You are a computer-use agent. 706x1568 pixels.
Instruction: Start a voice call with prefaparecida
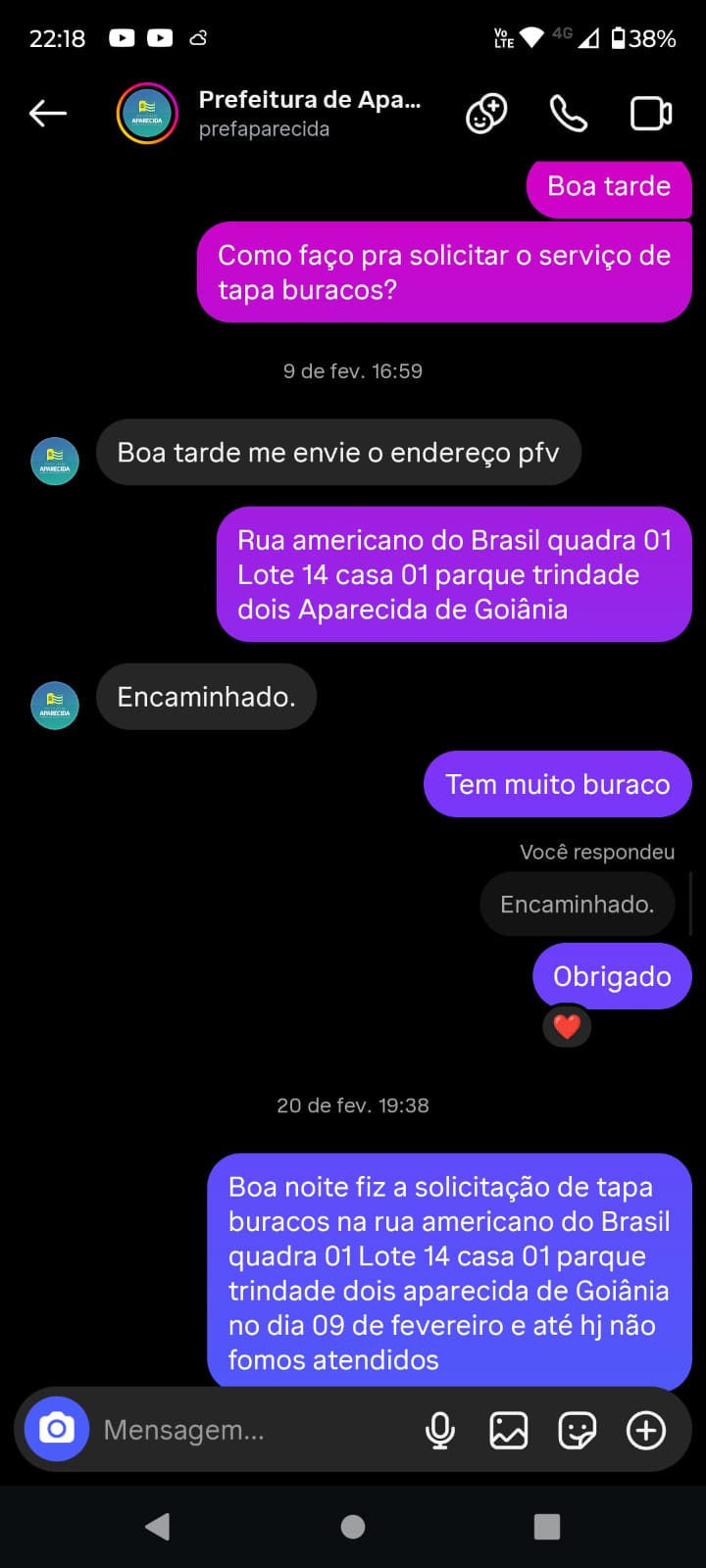click(568, 114)
